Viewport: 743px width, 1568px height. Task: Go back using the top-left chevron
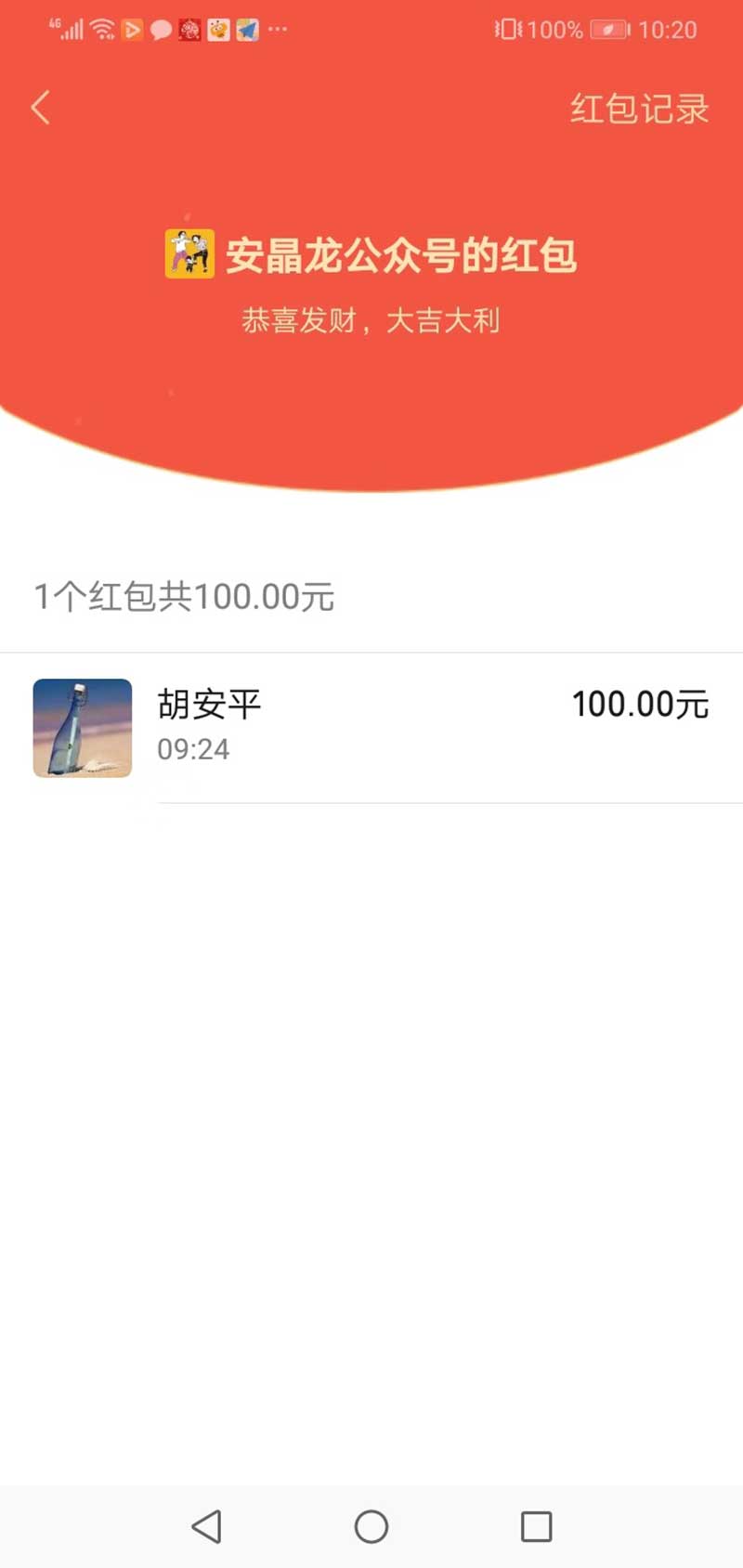tap(40, 108)
